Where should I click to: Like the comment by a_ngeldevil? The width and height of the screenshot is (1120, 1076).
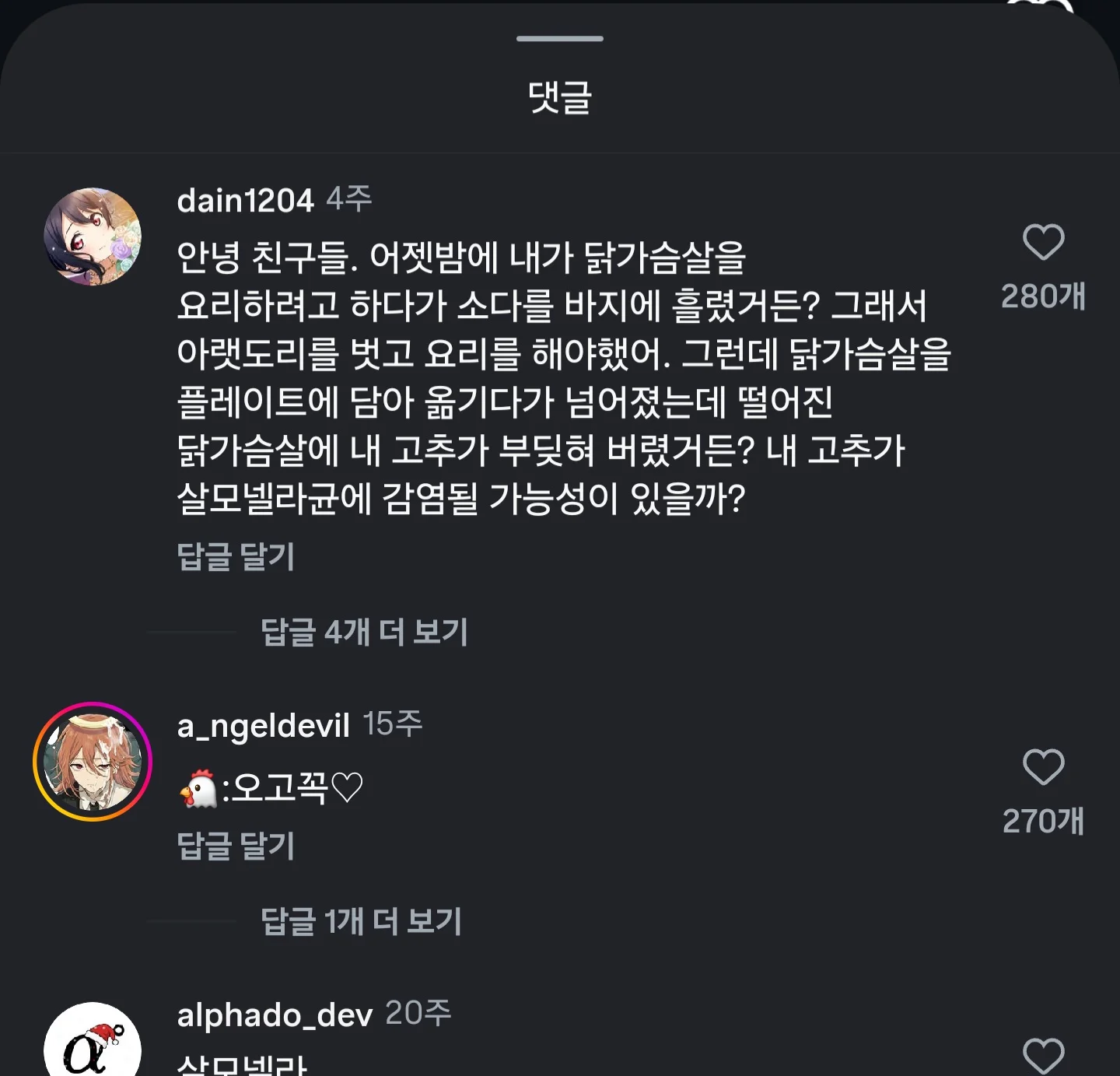[x=1043, y=767]
